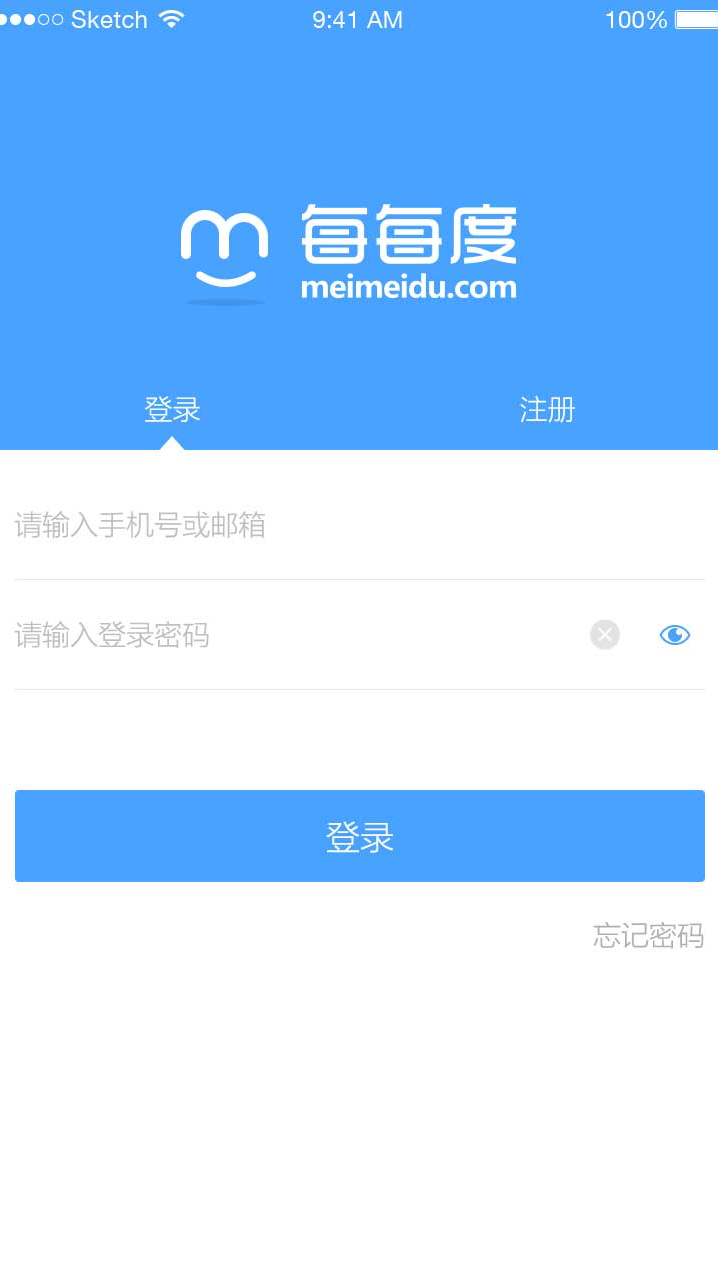Tap the Sketch carrier name label
Screen dimensions: 720x1280
point(108,19)
